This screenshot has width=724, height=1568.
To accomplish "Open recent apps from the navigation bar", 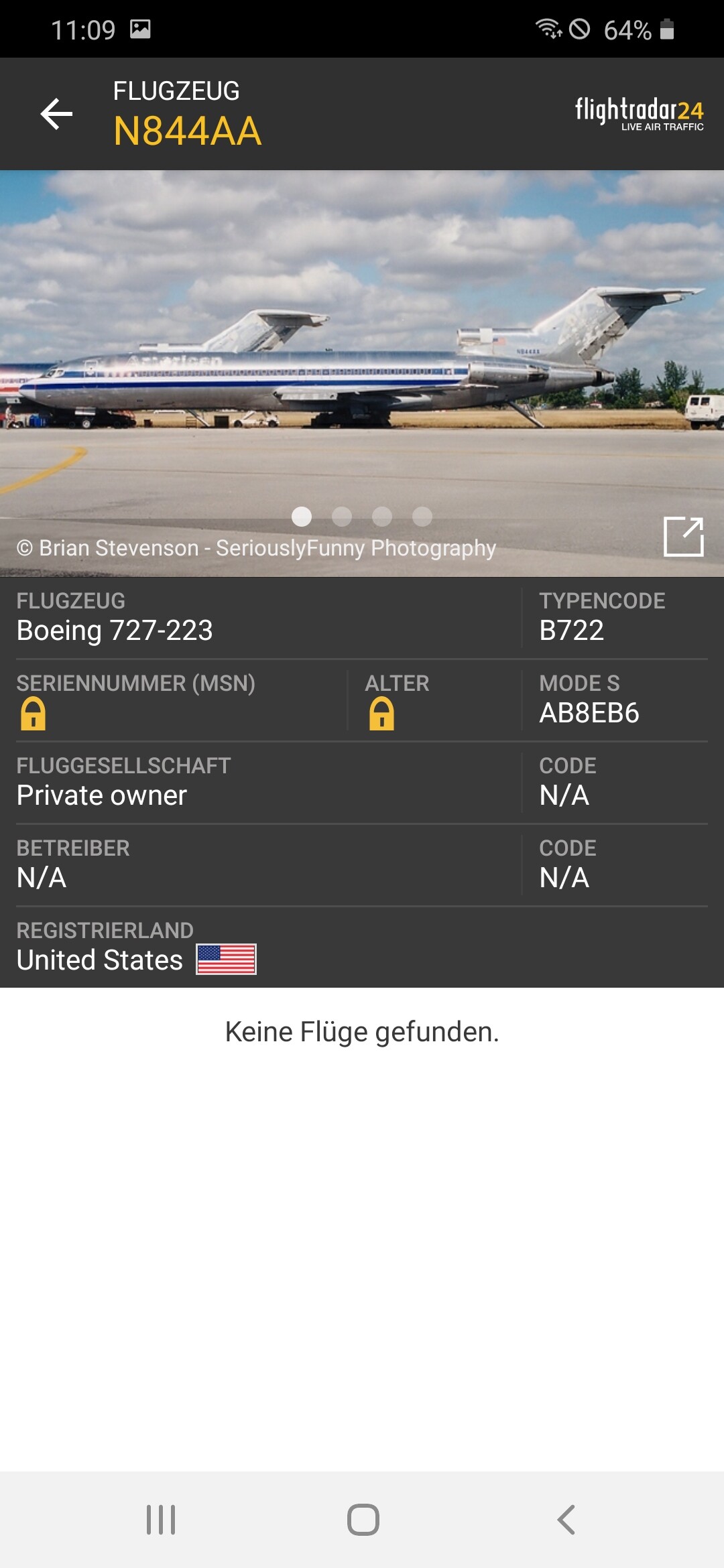I will (x=161, y=1520).
